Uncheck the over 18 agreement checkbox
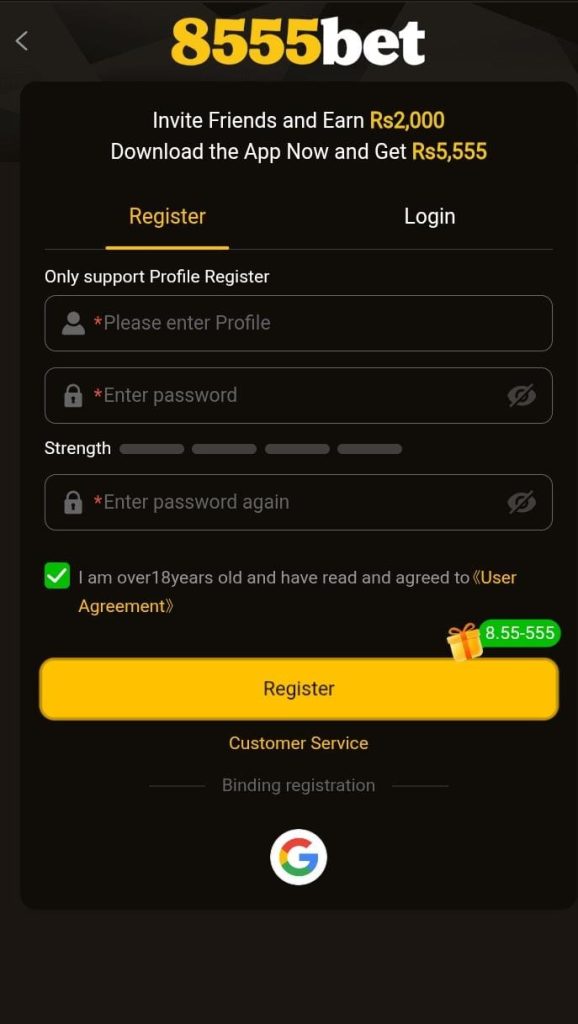Image resolution: width=578 pixels, height=1024 pixels. click(x=57, y=576)
